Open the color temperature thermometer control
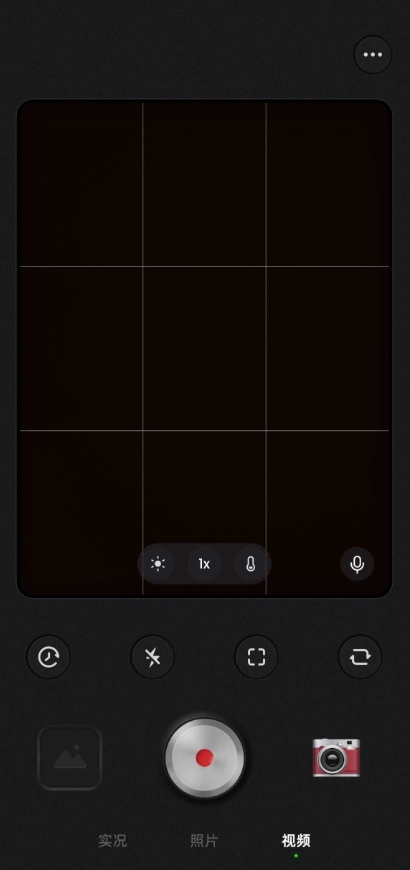 (251, 564)
